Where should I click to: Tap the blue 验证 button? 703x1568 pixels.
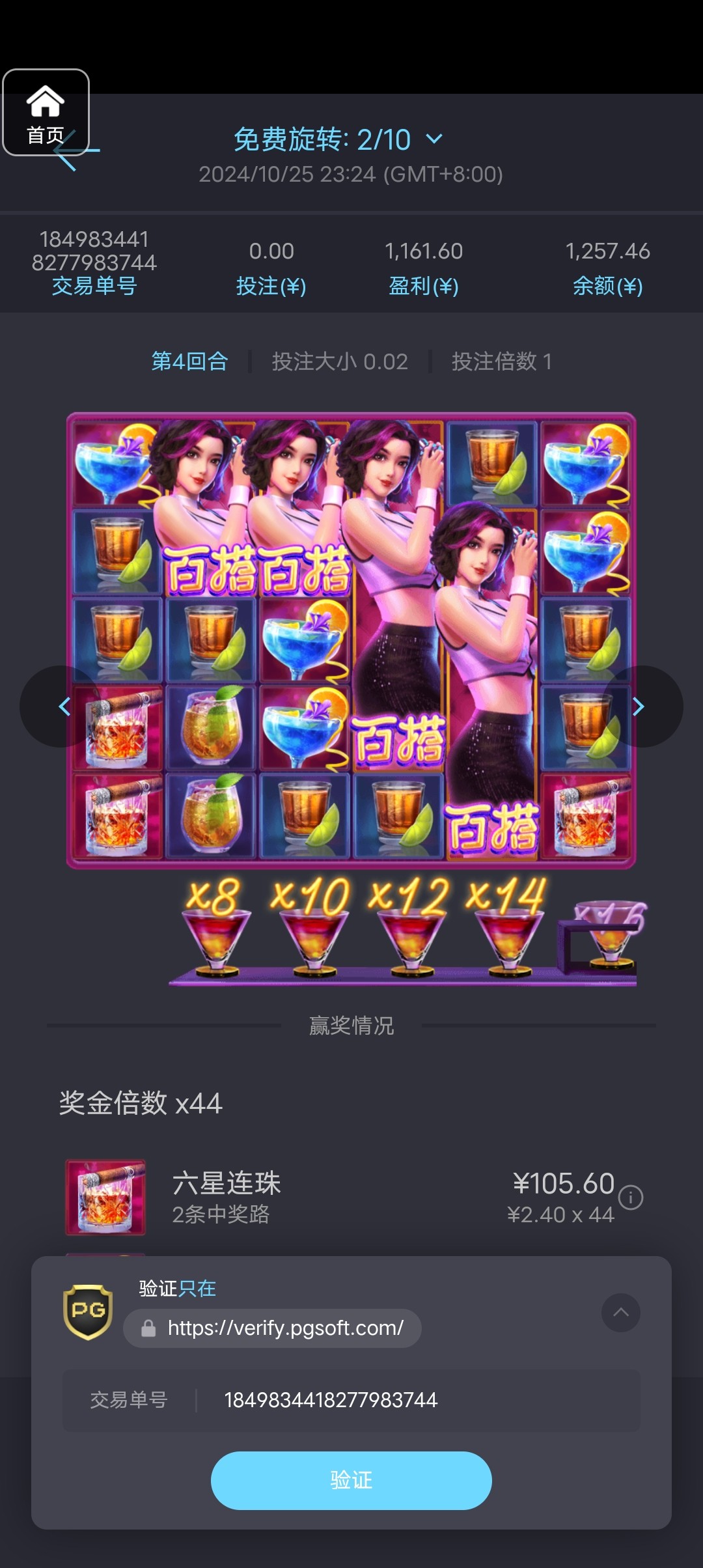(x=351, y=1480)
